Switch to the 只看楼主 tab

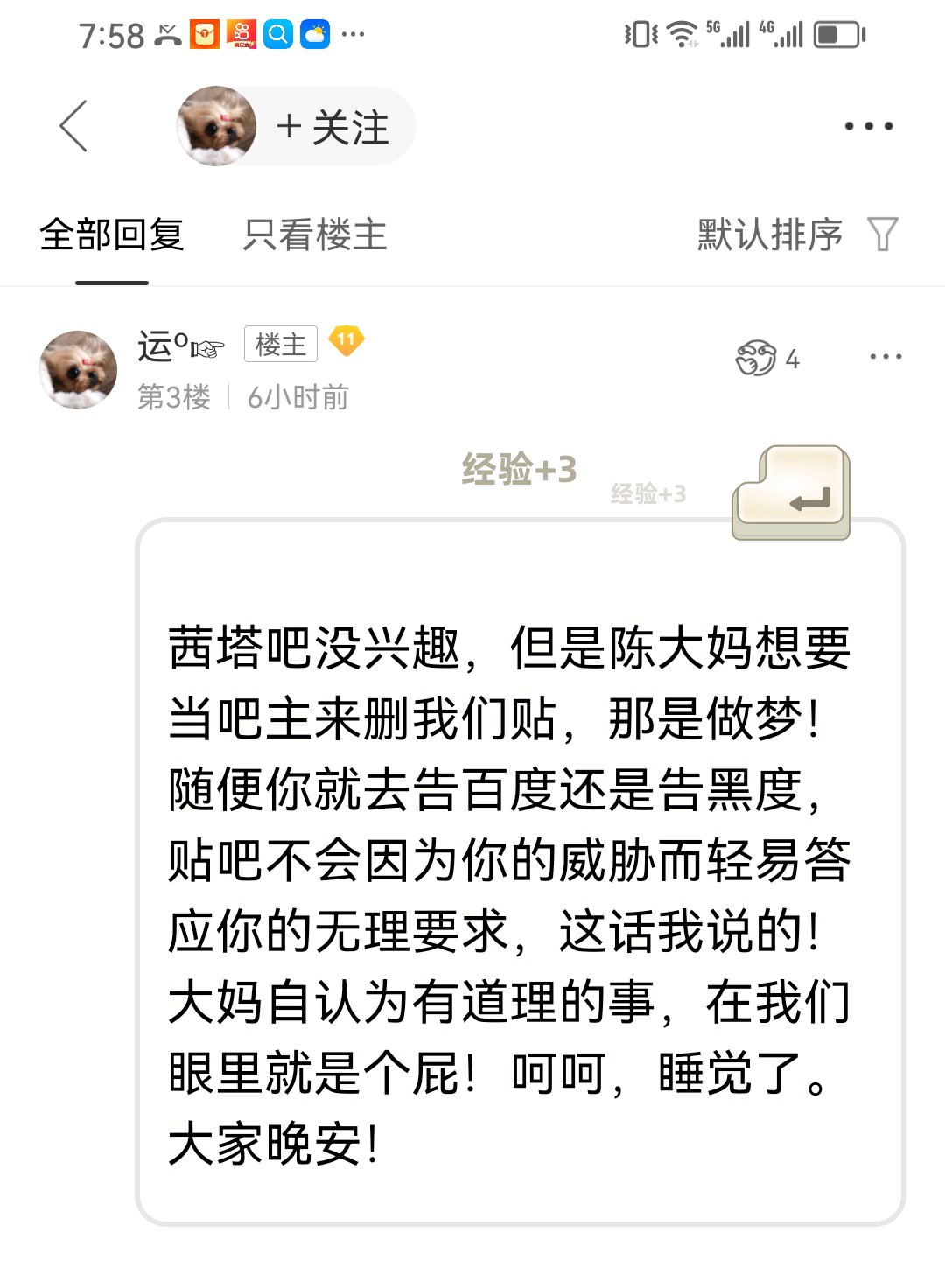[315, 234]
